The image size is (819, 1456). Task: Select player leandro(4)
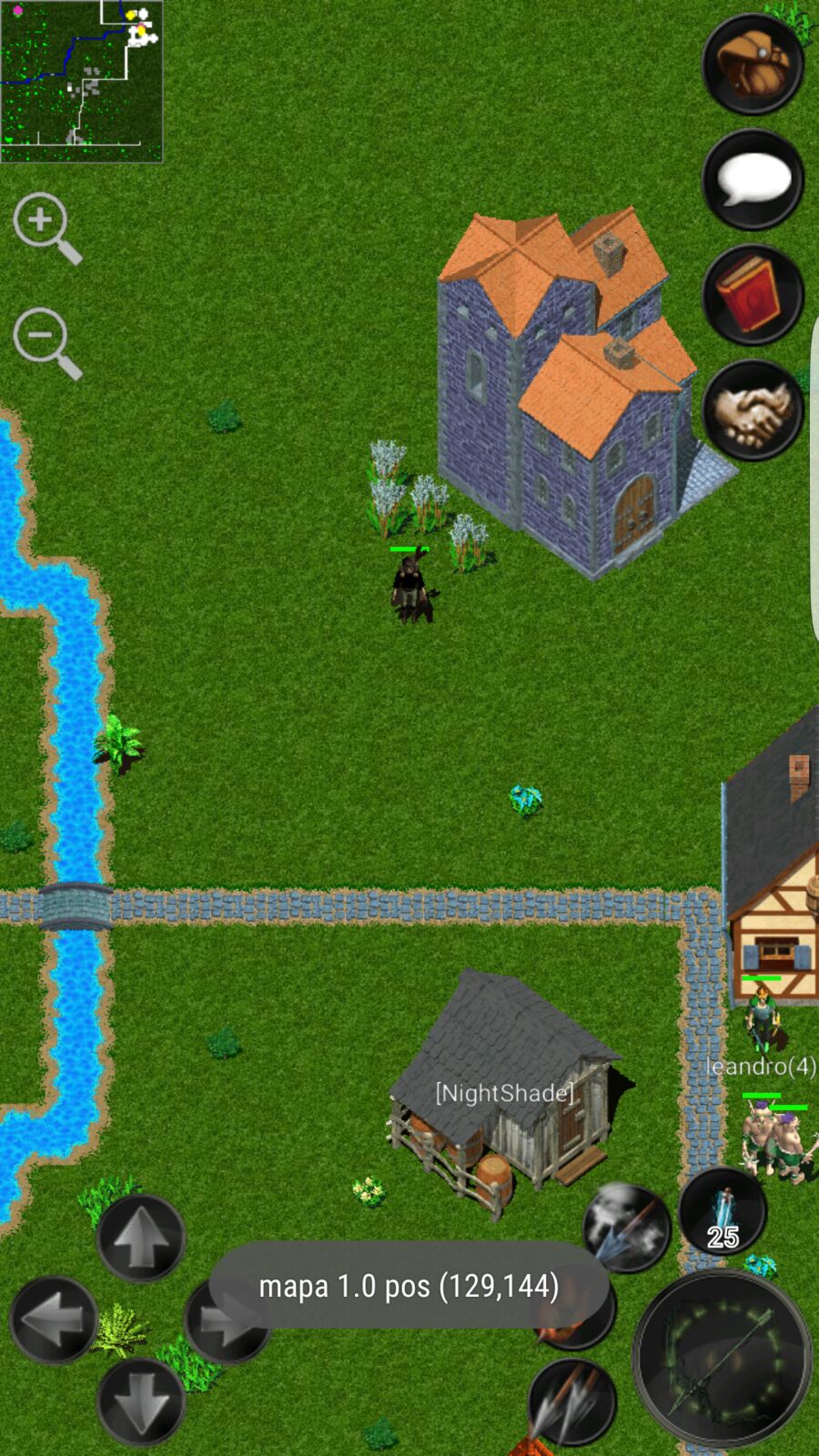pyautogui.click(x=762, y=1019)
